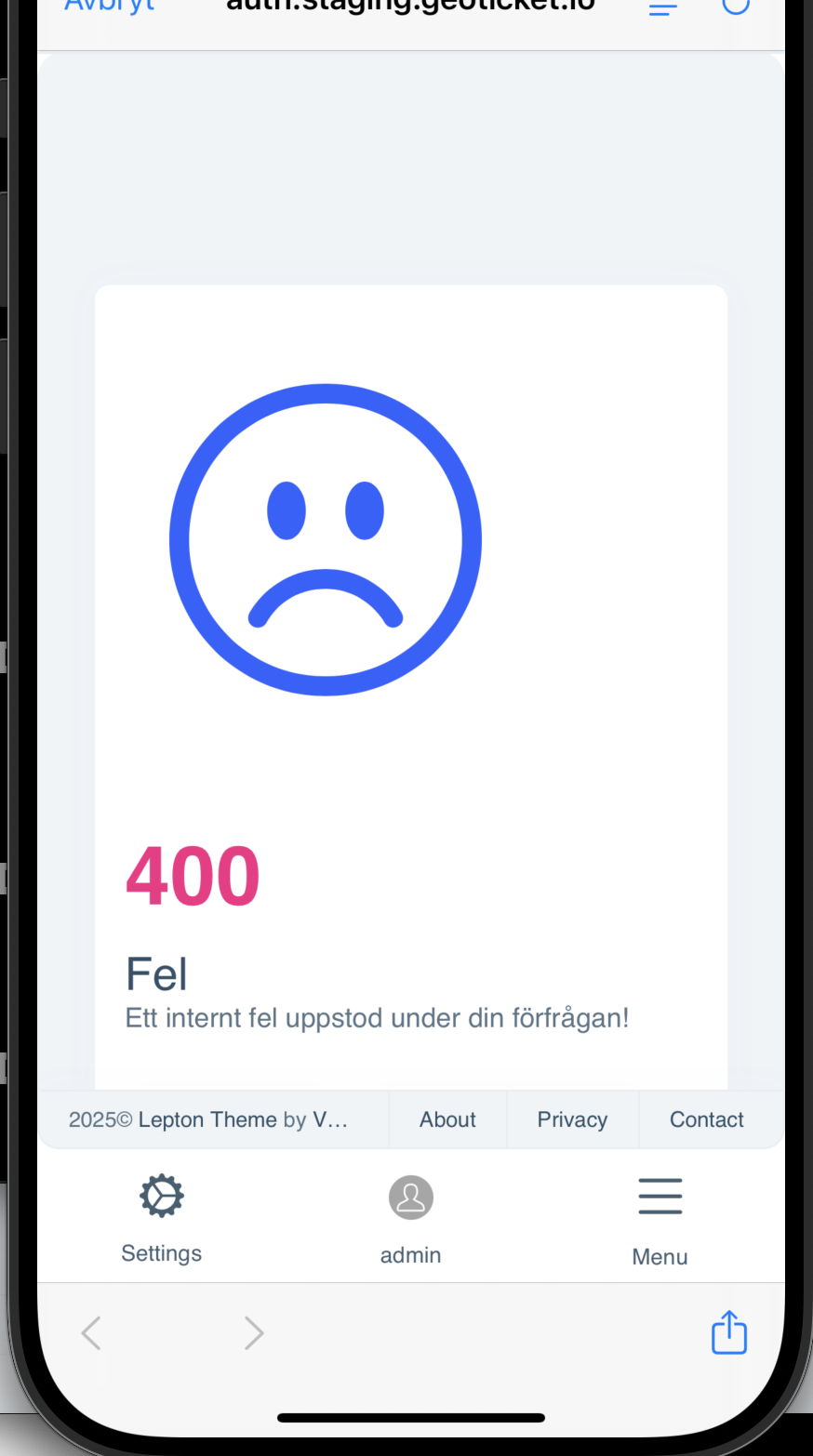Open the Settings tab
Image resolution: width=813 pixels, height=1456 pixels.
(162, 1216)
